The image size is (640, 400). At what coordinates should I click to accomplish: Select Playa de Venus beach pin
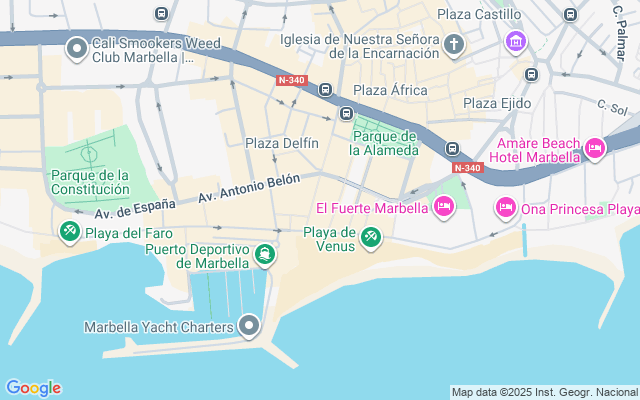coord(371,237)
